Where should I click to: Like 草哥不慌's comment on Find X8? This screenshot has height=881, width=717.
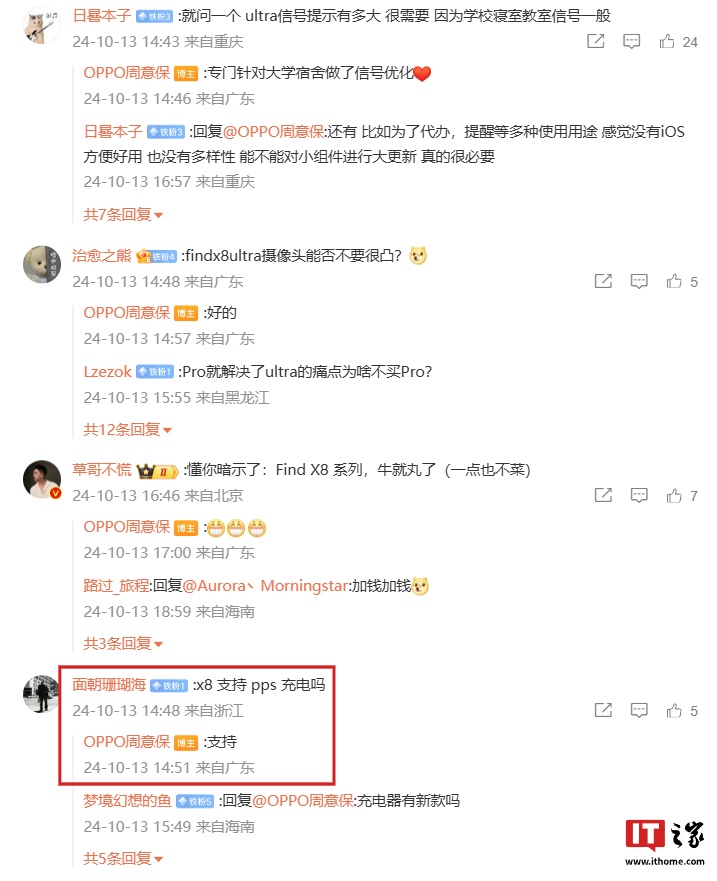[674, 495]
